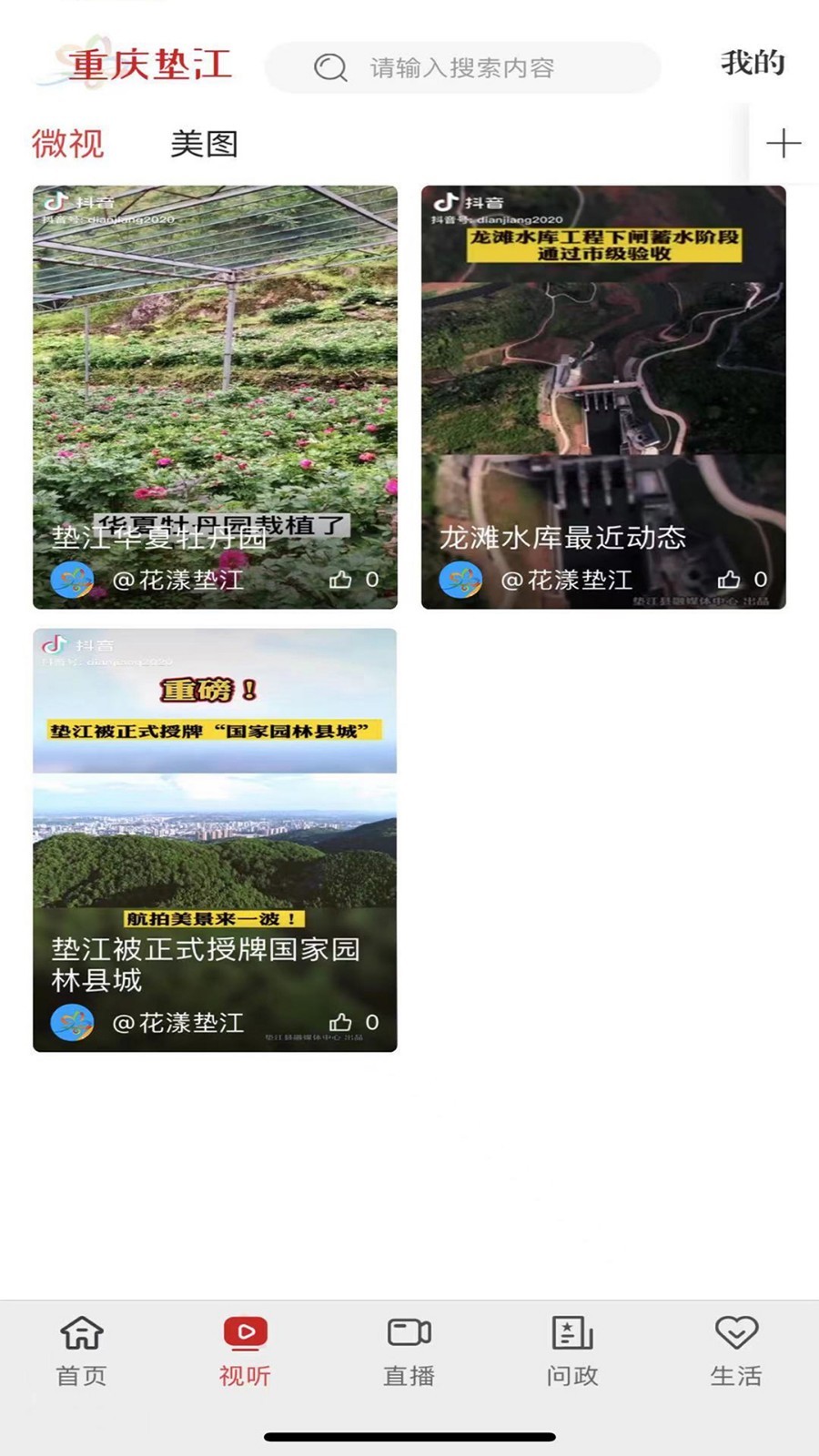Viewport: 819px width, 1456px height.
Task: Open the 问政 icon in bottom navigation
Action: (571, 1334)
